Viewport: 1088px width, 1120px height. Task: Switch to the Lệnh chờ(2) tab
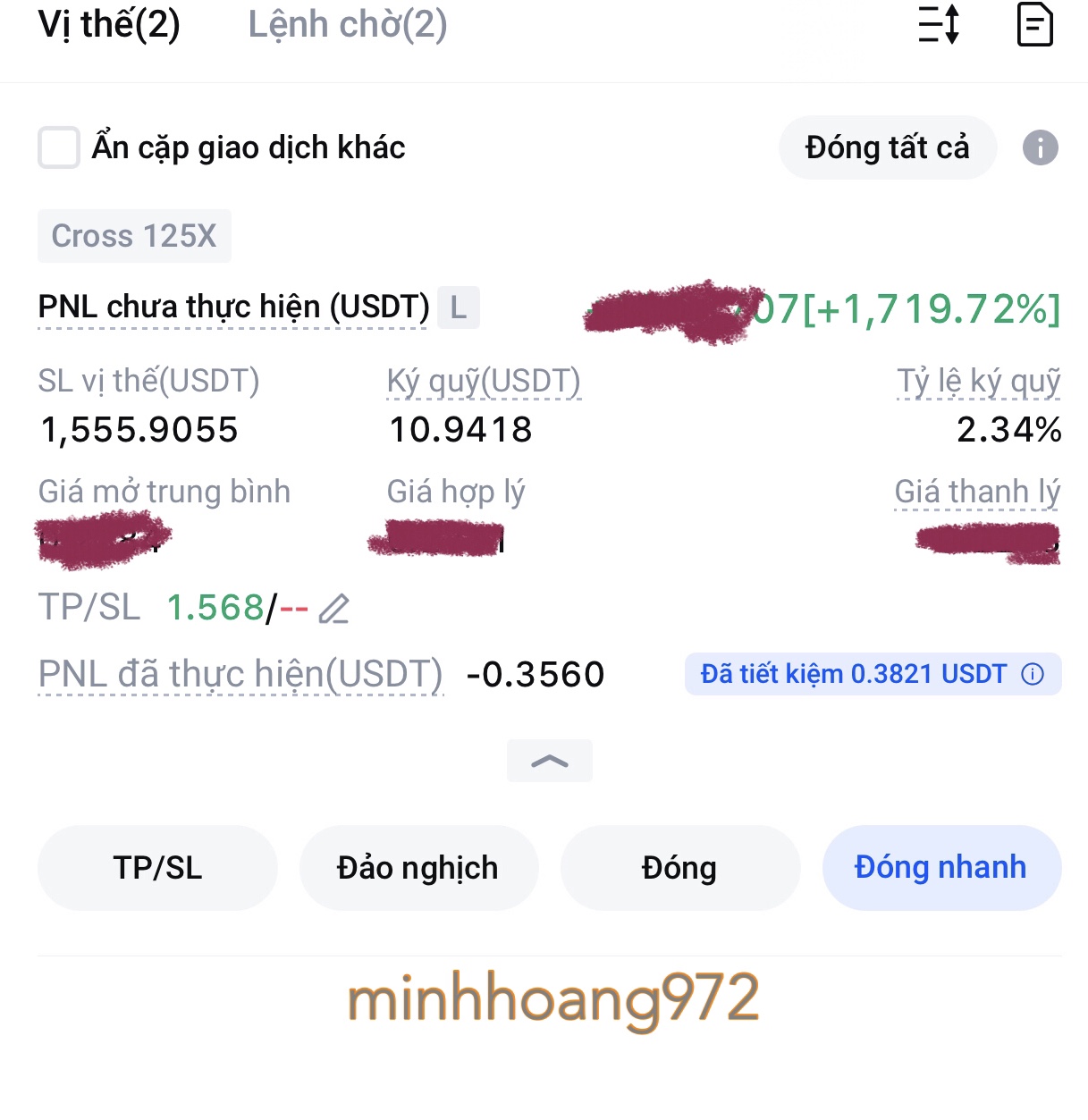(348, 25)
